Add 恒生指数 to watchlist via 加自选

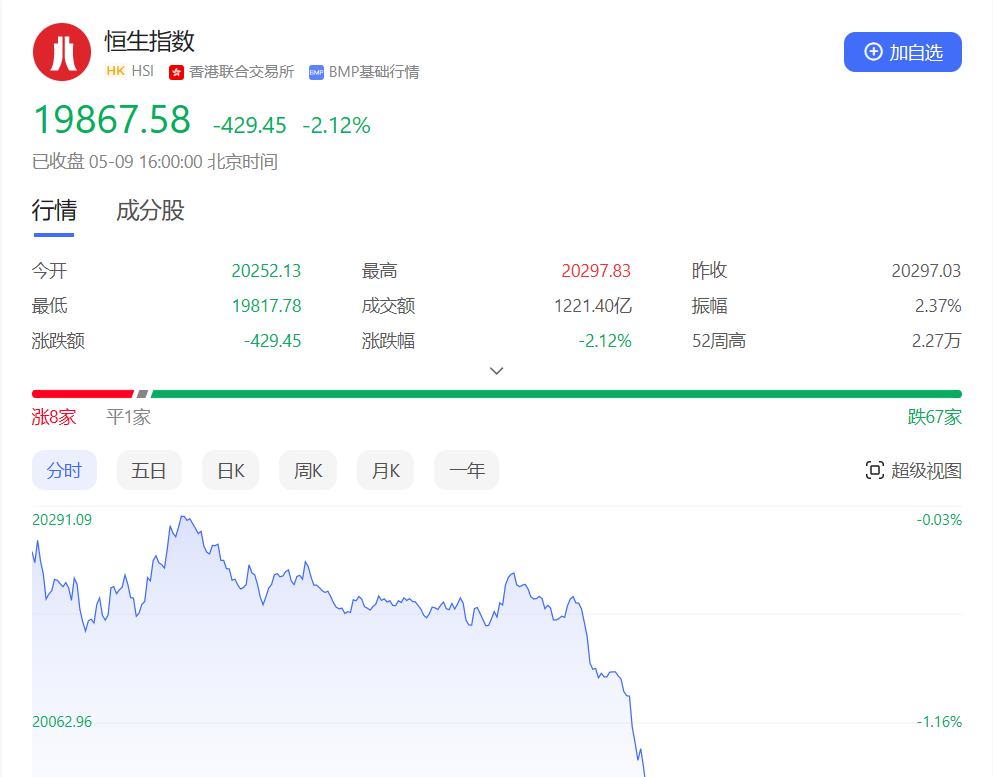coord(902,52)
